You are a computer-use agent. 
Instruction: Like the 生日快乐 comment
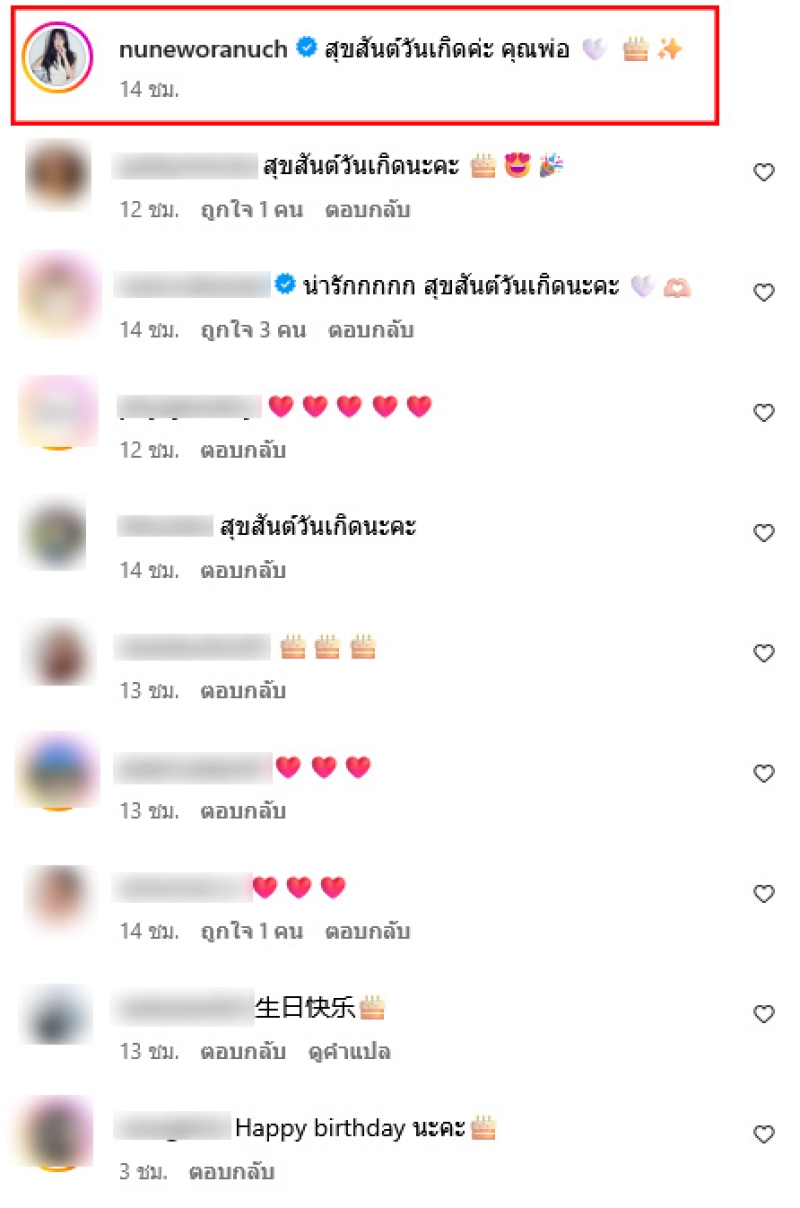pyautogui.click(x=764, y=1014)
